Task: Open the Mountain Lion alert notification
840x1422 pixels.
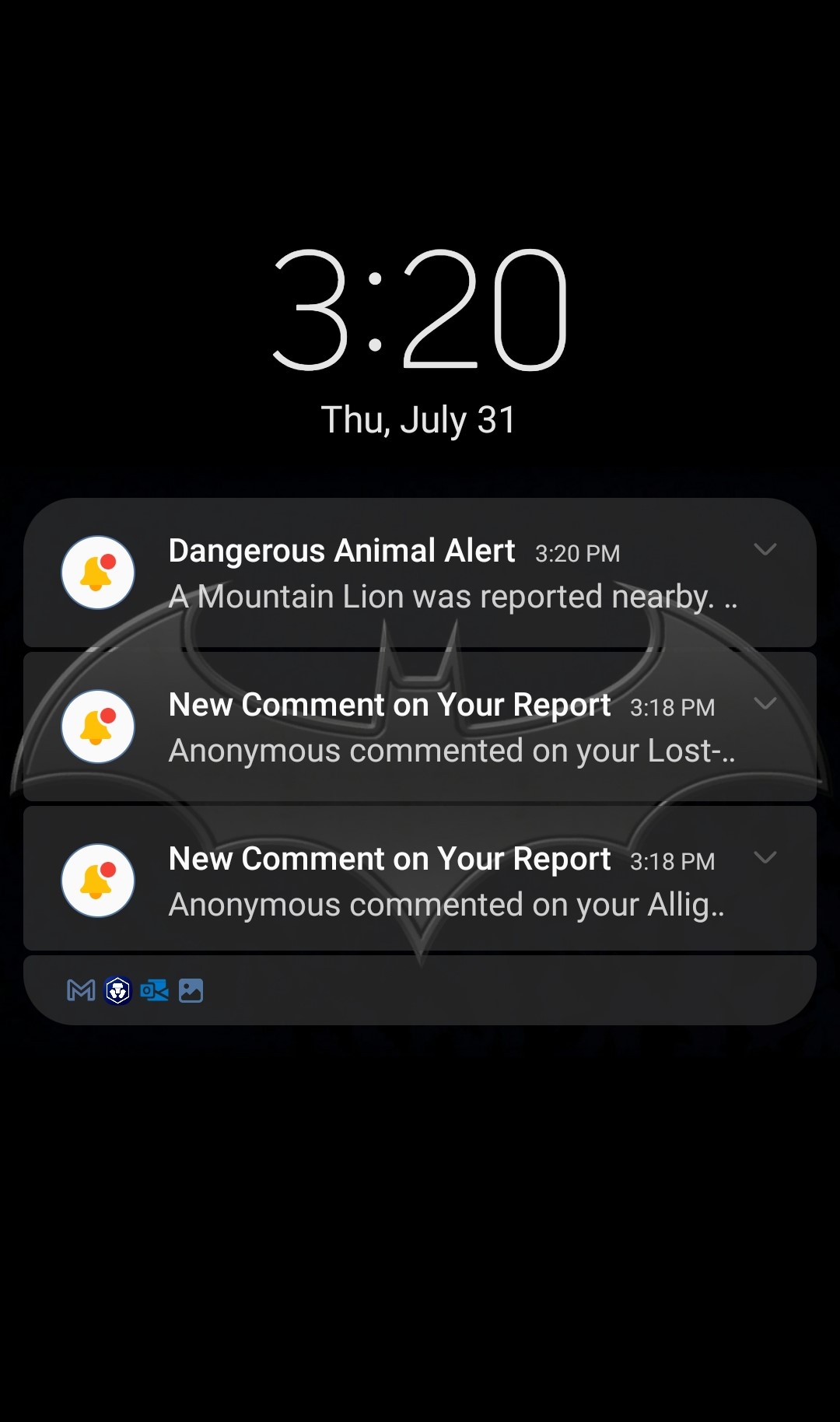Action: [x=420, y=573]
